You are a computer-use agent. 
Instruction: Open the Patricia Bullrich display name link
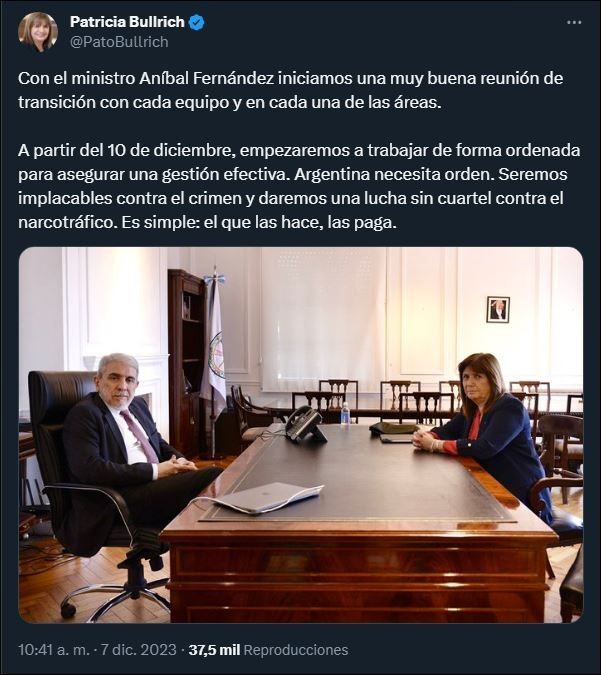(126, 22)
